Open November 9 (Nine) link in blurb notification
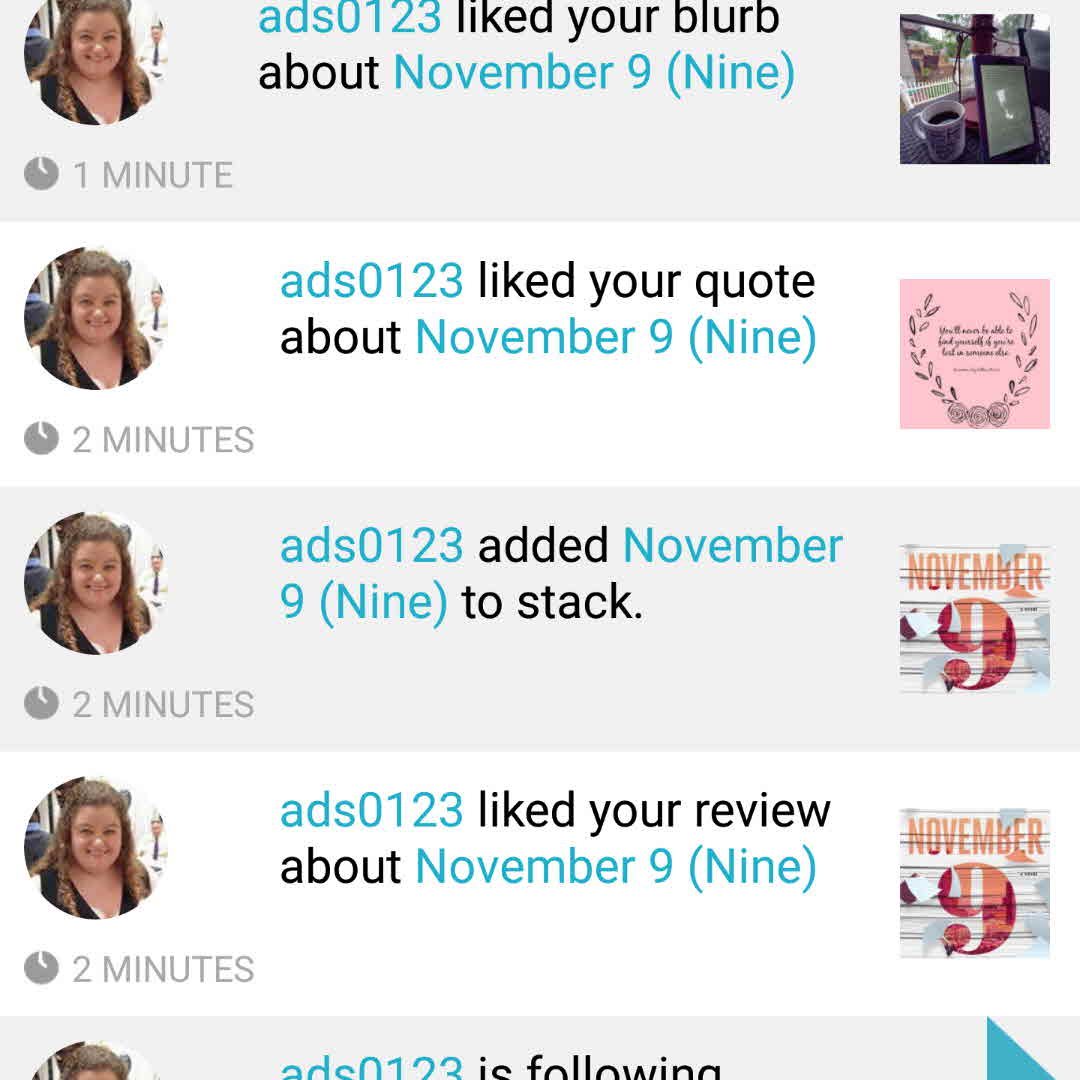 (594, 73)
